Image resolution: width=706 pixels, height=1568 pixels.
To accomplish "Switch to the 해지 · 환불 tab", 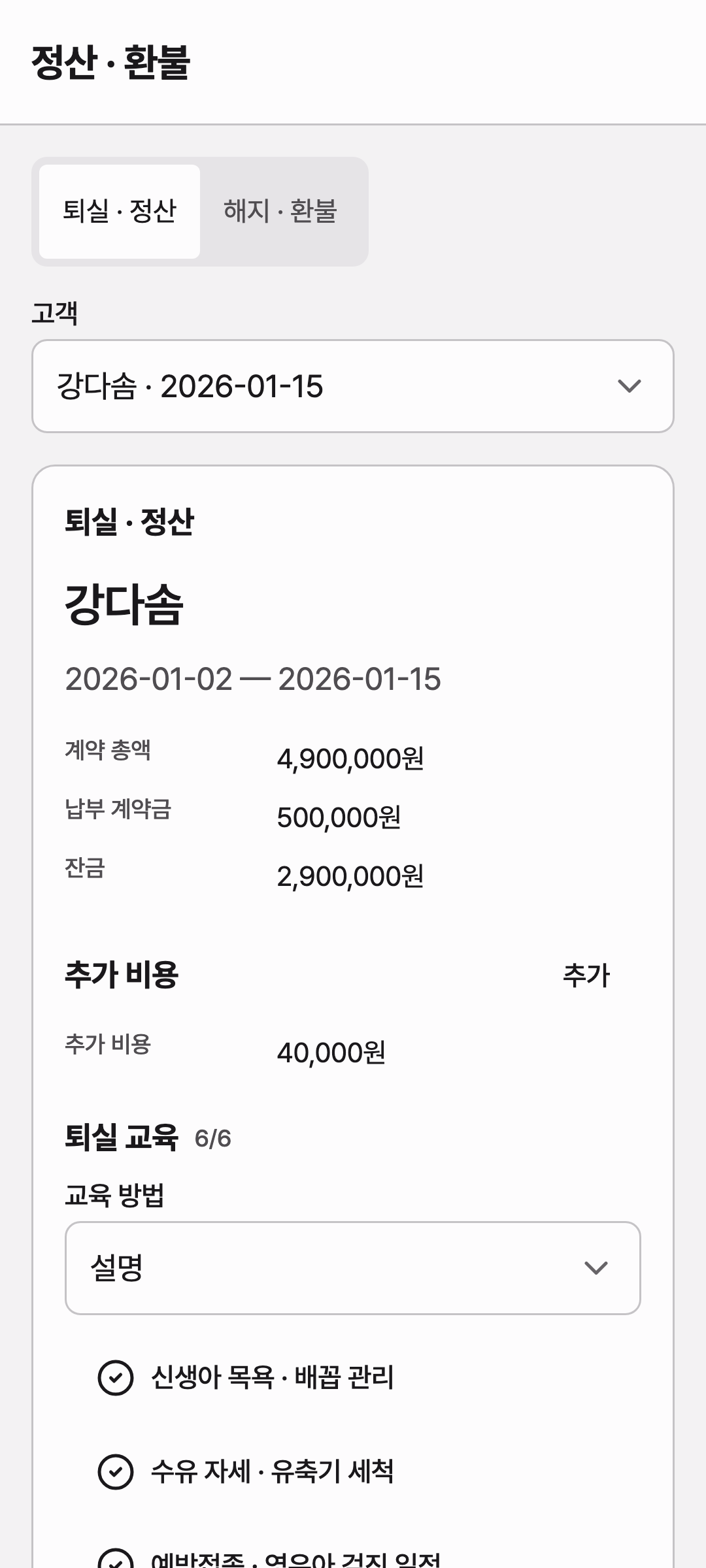I will pyautogui.click(x=280, y=212).
